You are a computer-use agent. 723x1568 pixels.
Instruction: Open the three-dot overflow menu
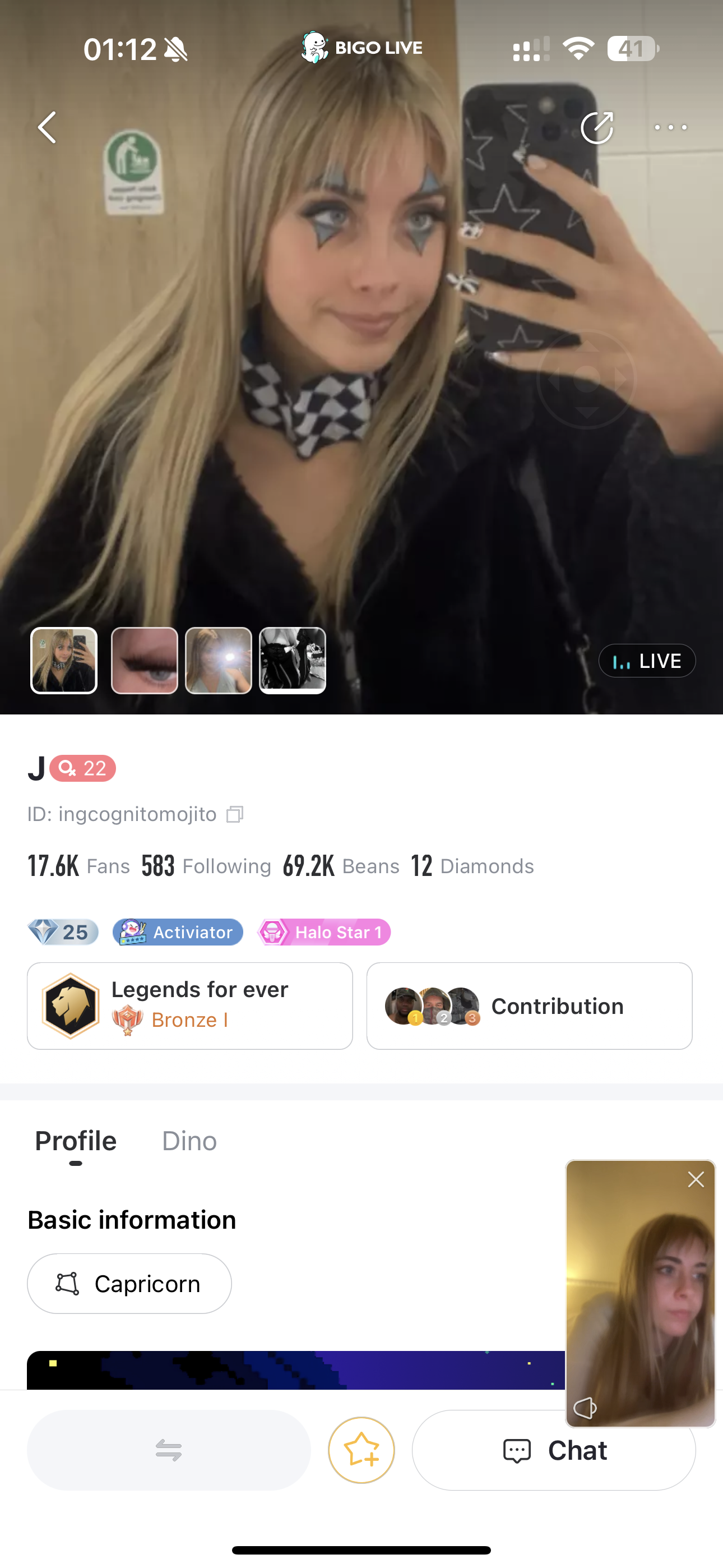pyautogui.click(x=671, y=127)
